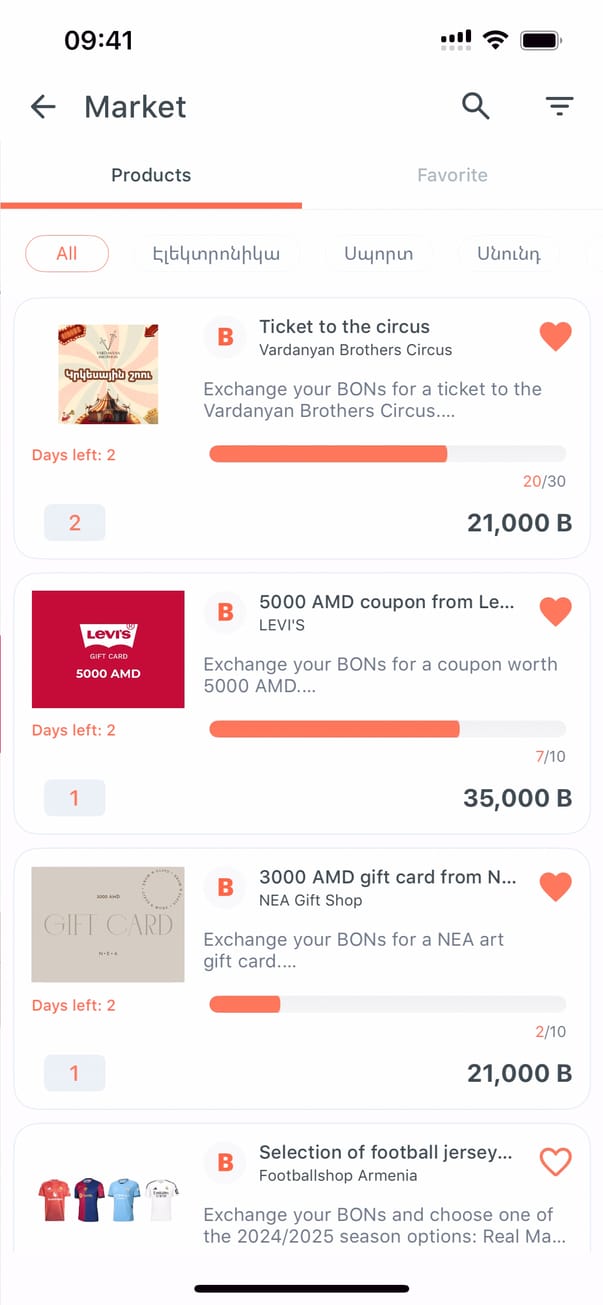Image resolution: width=603 pixels, height=1305 pixels.
Task: Favorite the football jerseys selection
Action: 555,1162
